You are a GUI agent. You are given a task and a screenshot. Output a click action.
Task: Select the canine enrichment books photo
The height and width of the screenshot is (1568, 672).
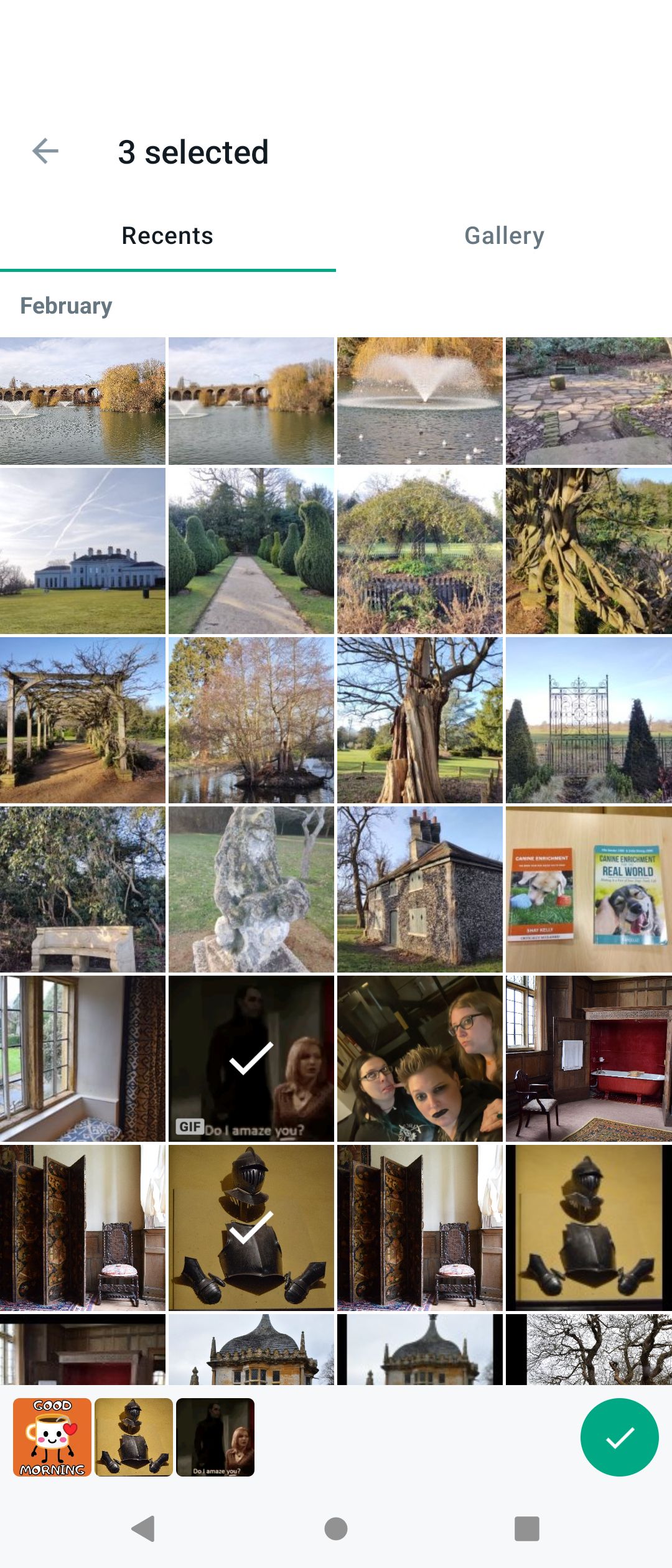click(589, 889)
